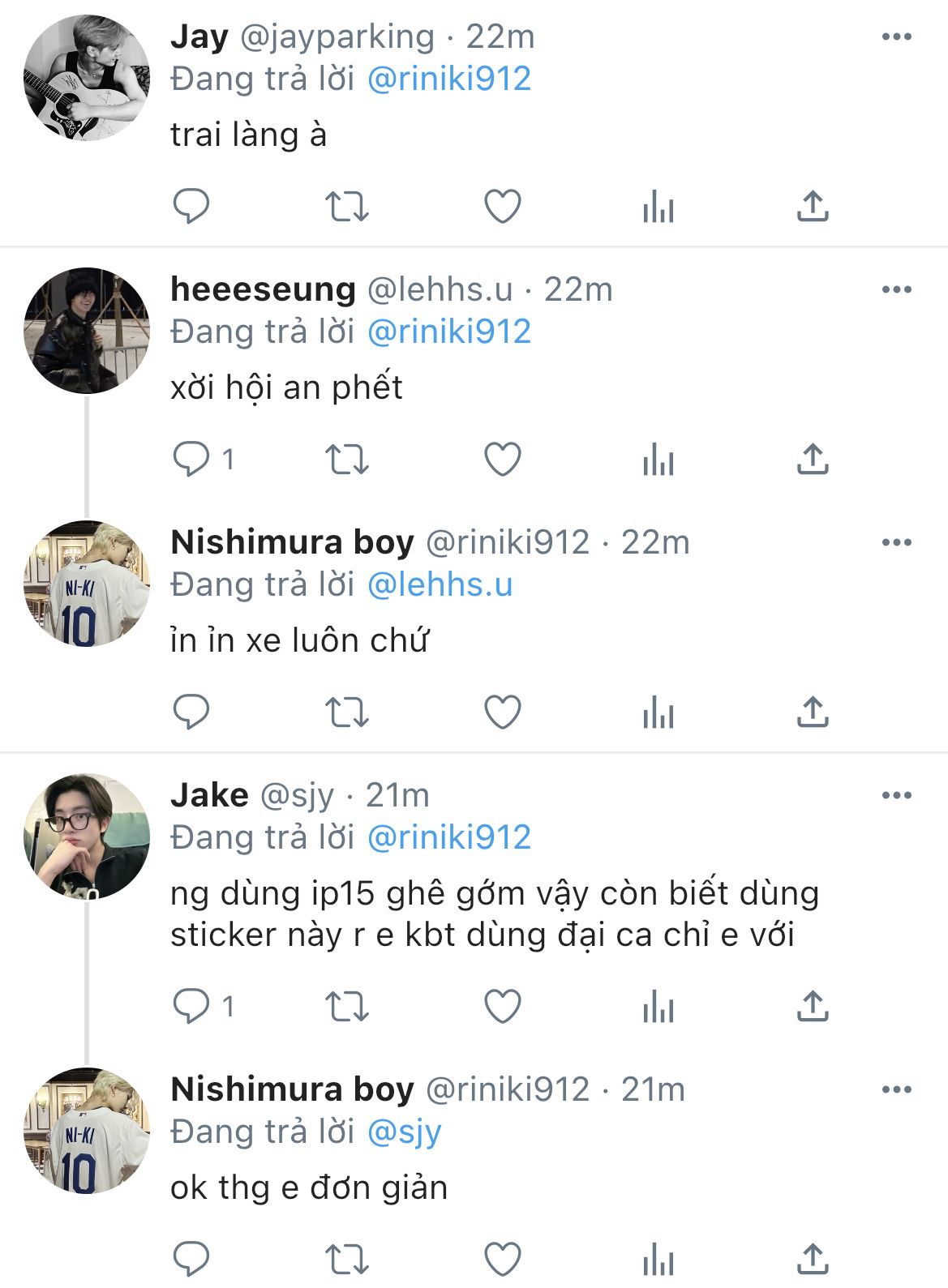Open Jay's profile picture
Screen dimensions: 948x1288
87,78
